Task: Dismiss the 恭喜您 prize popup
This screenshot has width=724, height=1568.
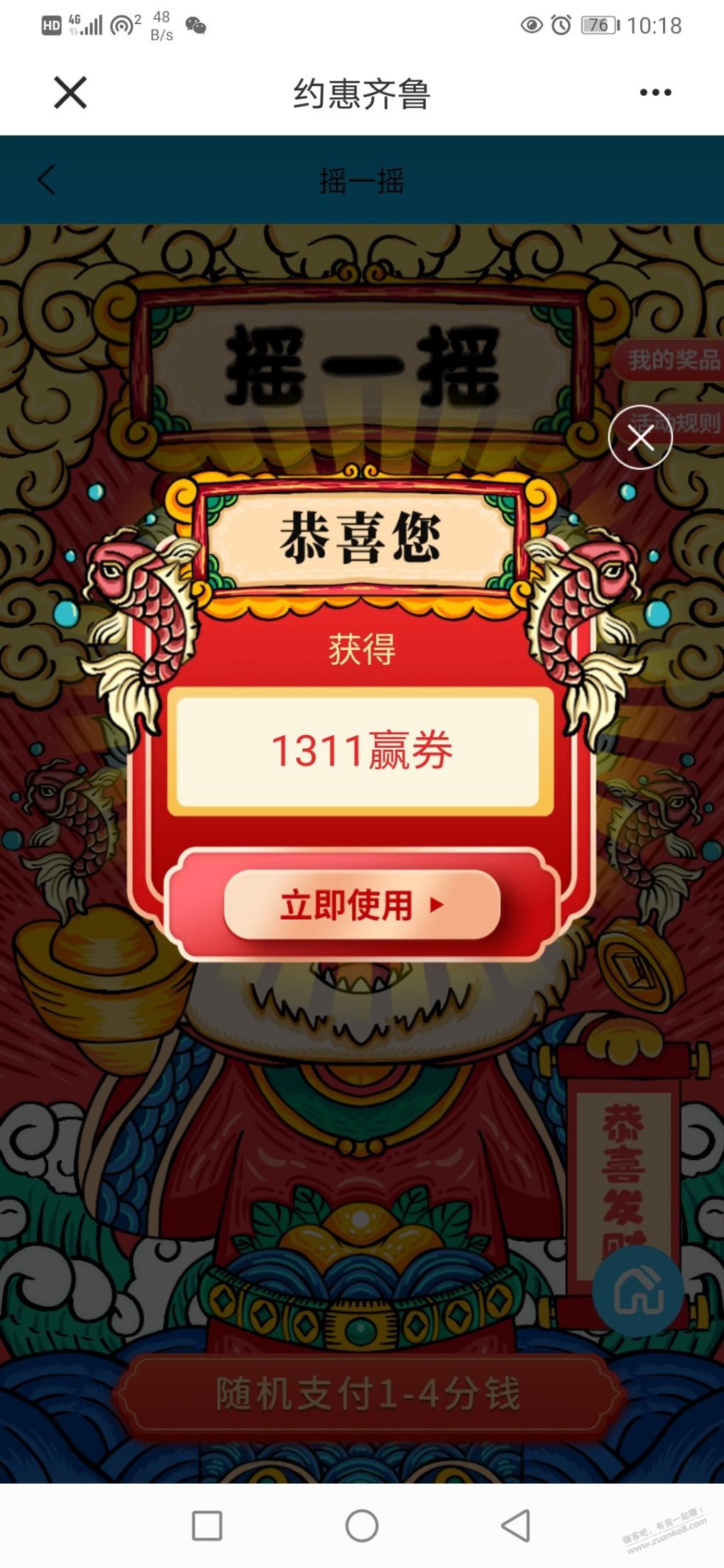Action: click(640, 438)
